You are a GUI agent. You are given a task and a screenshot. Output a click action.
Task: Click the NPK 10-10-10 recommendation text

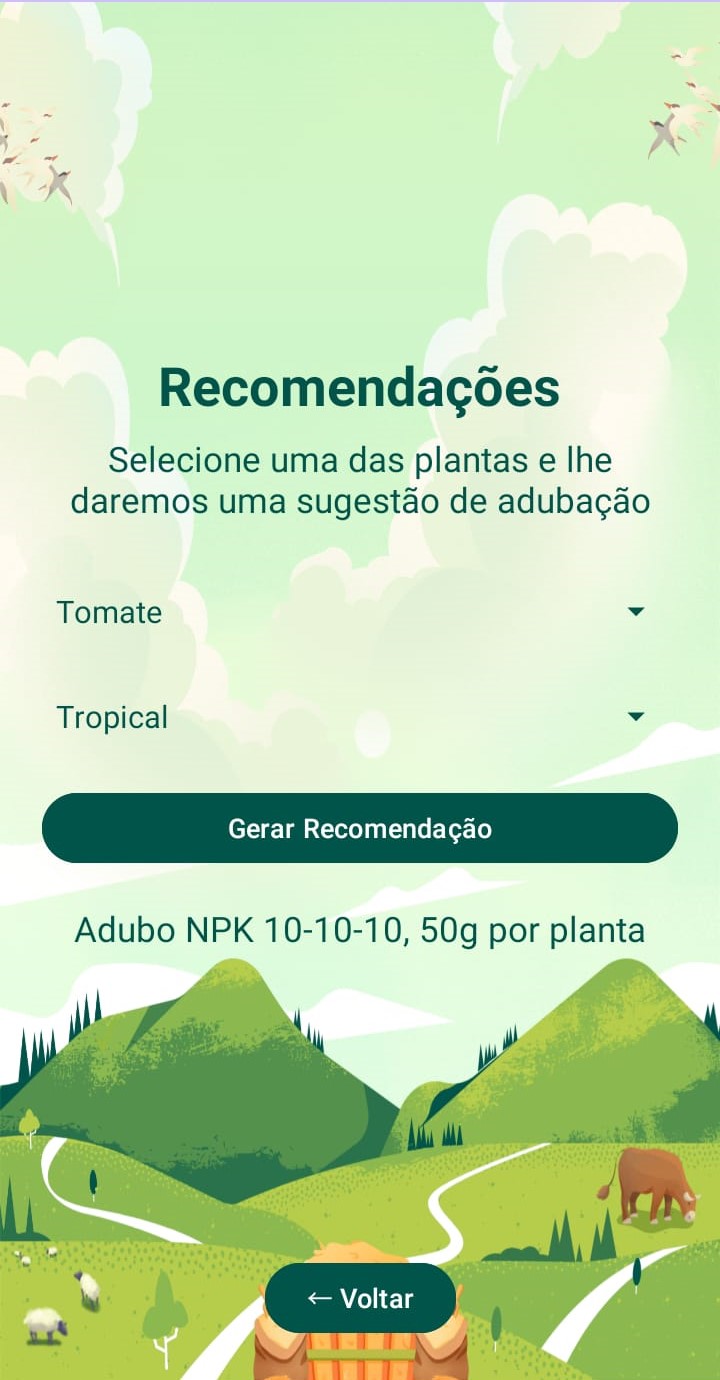360,929
